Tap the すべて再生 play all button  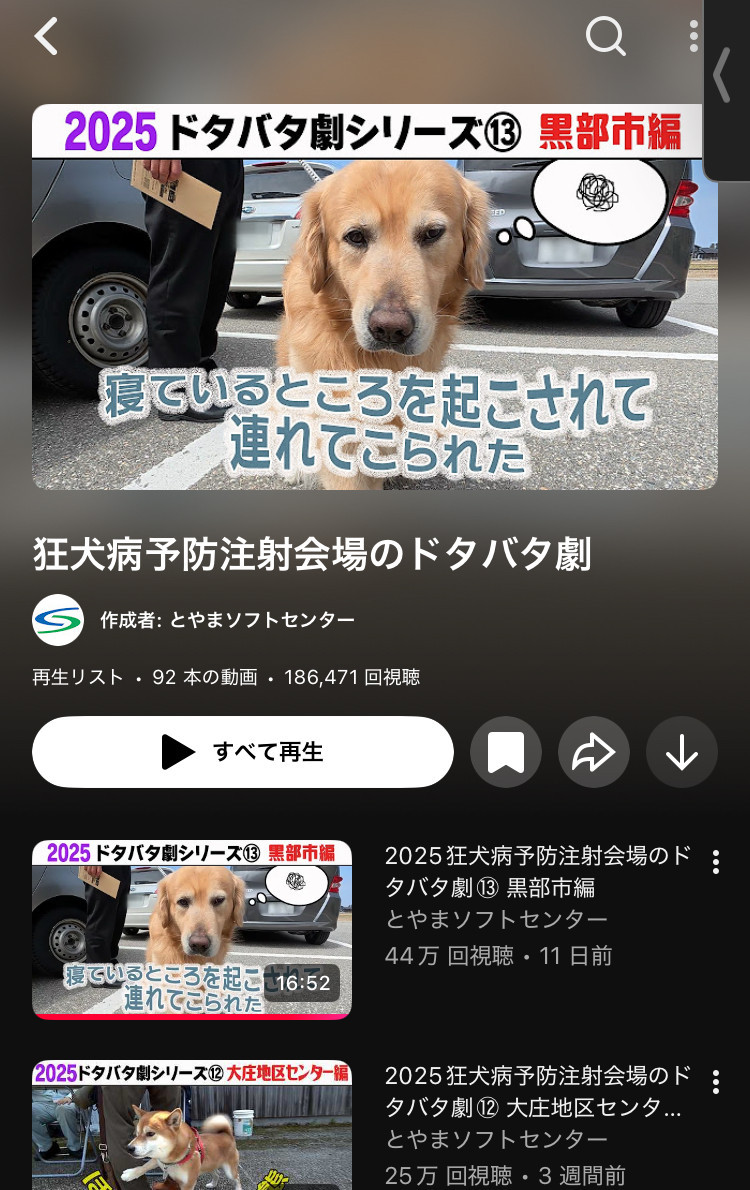243,752
